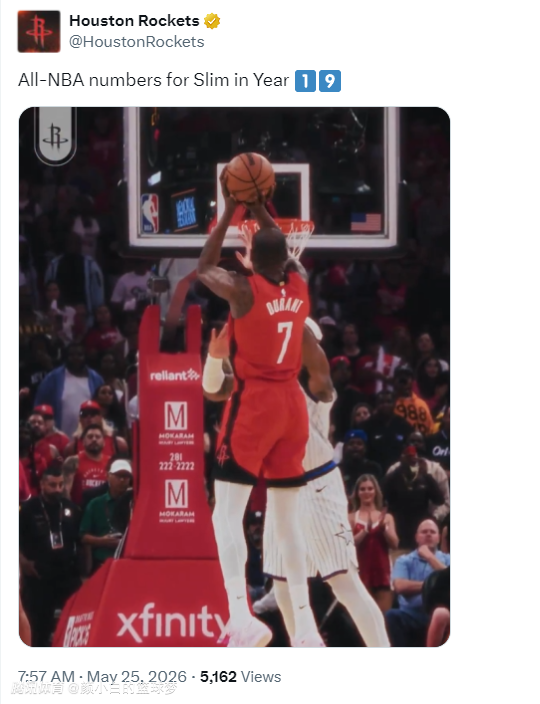This screenshot has height=704, width=540.
Task: Open the Houston Rockets profile picture
Action: pyautogui.click(x=39, y=31)
